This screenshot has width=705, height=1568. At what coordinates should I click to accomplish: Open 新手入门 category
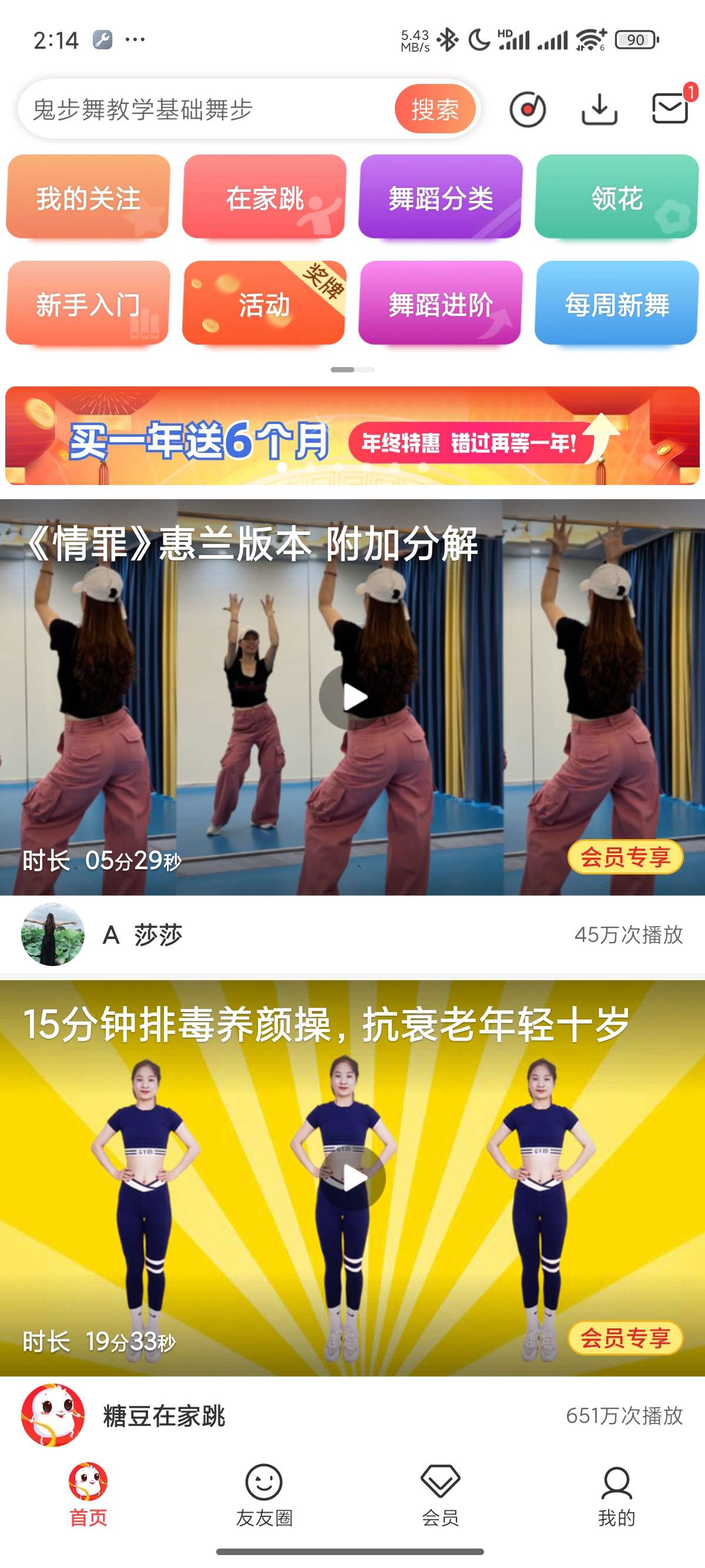[88, 303]
